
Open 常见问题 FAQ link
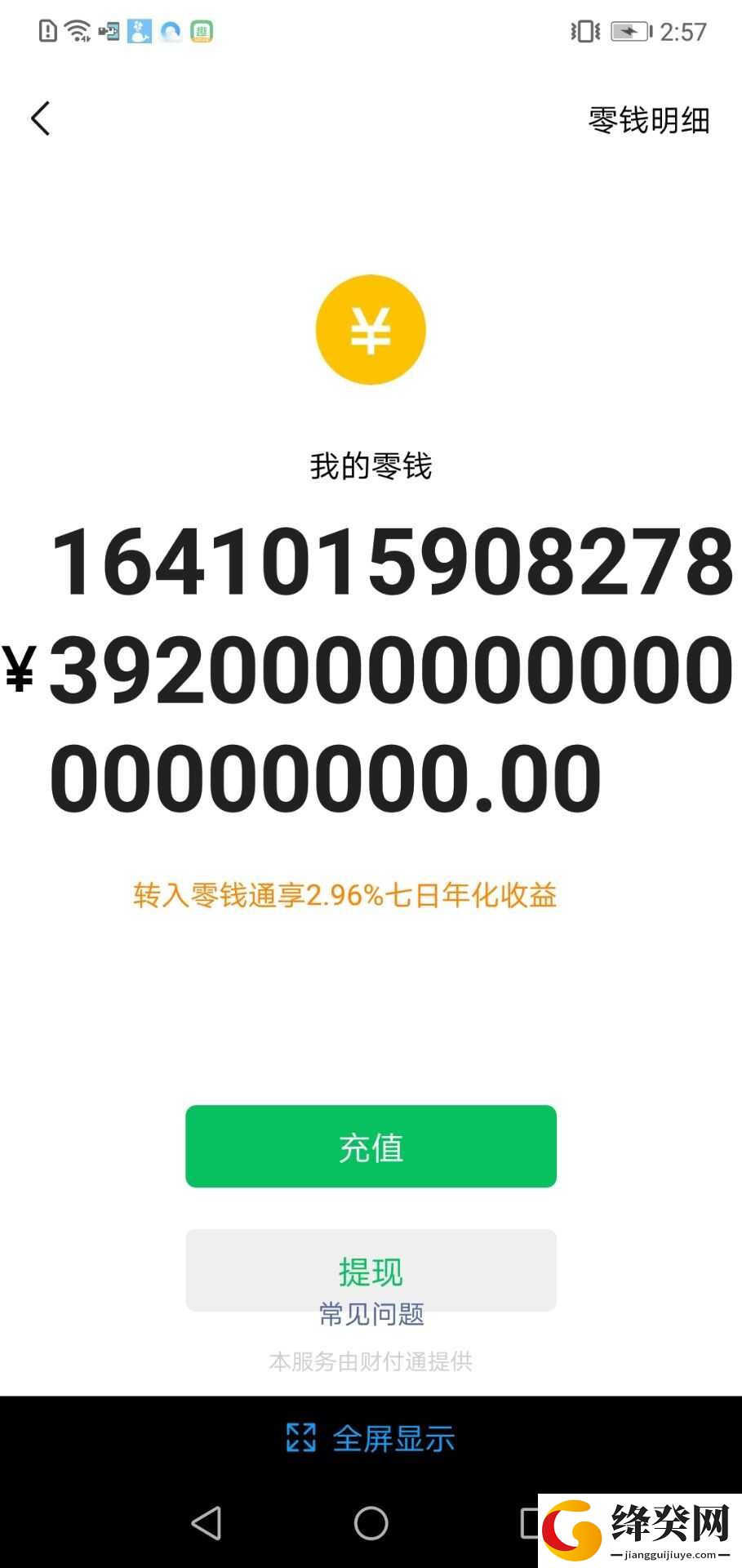point(371,1314)
